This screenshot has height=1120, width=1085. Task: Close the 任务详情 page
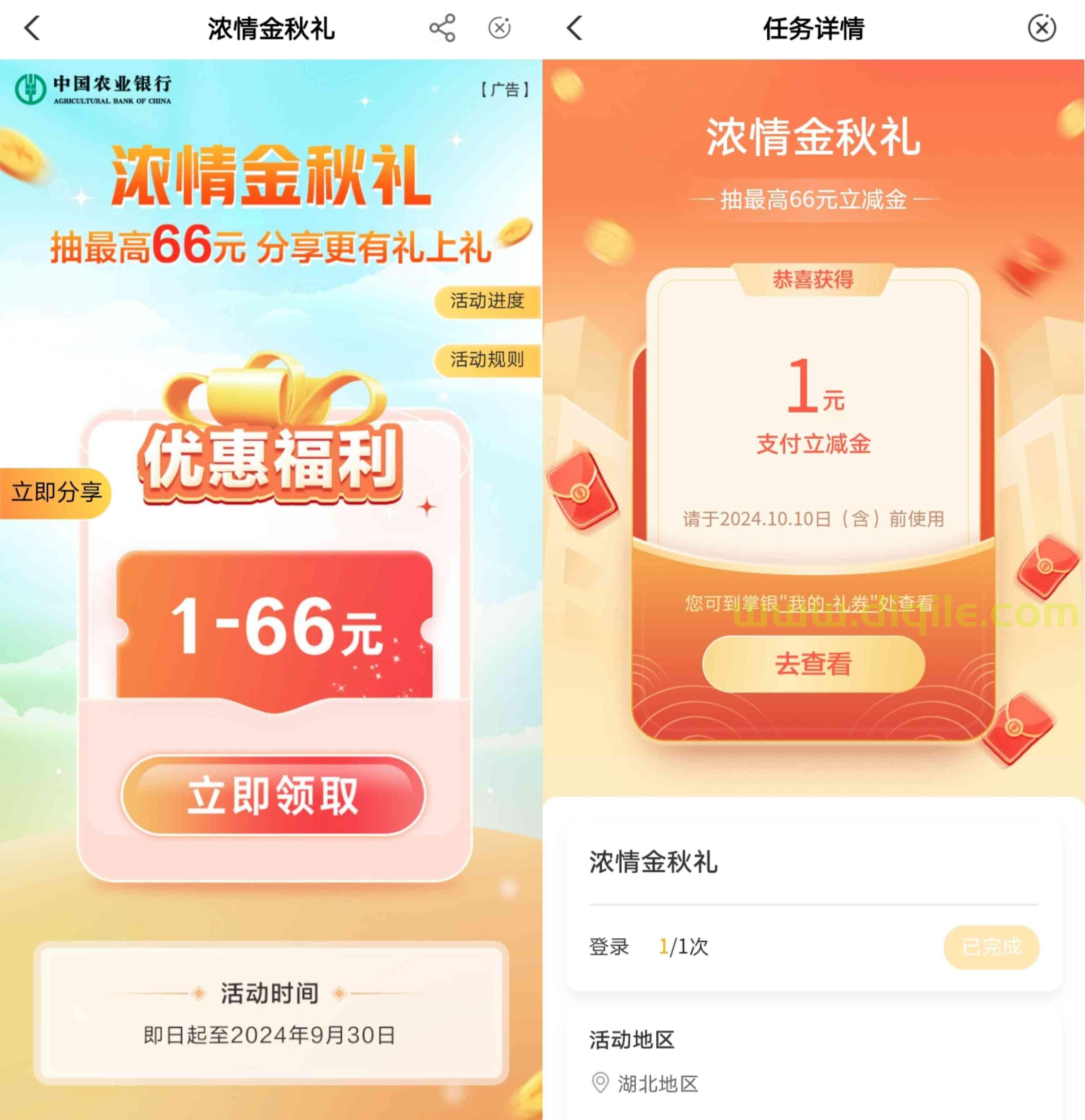(1041, 28)
